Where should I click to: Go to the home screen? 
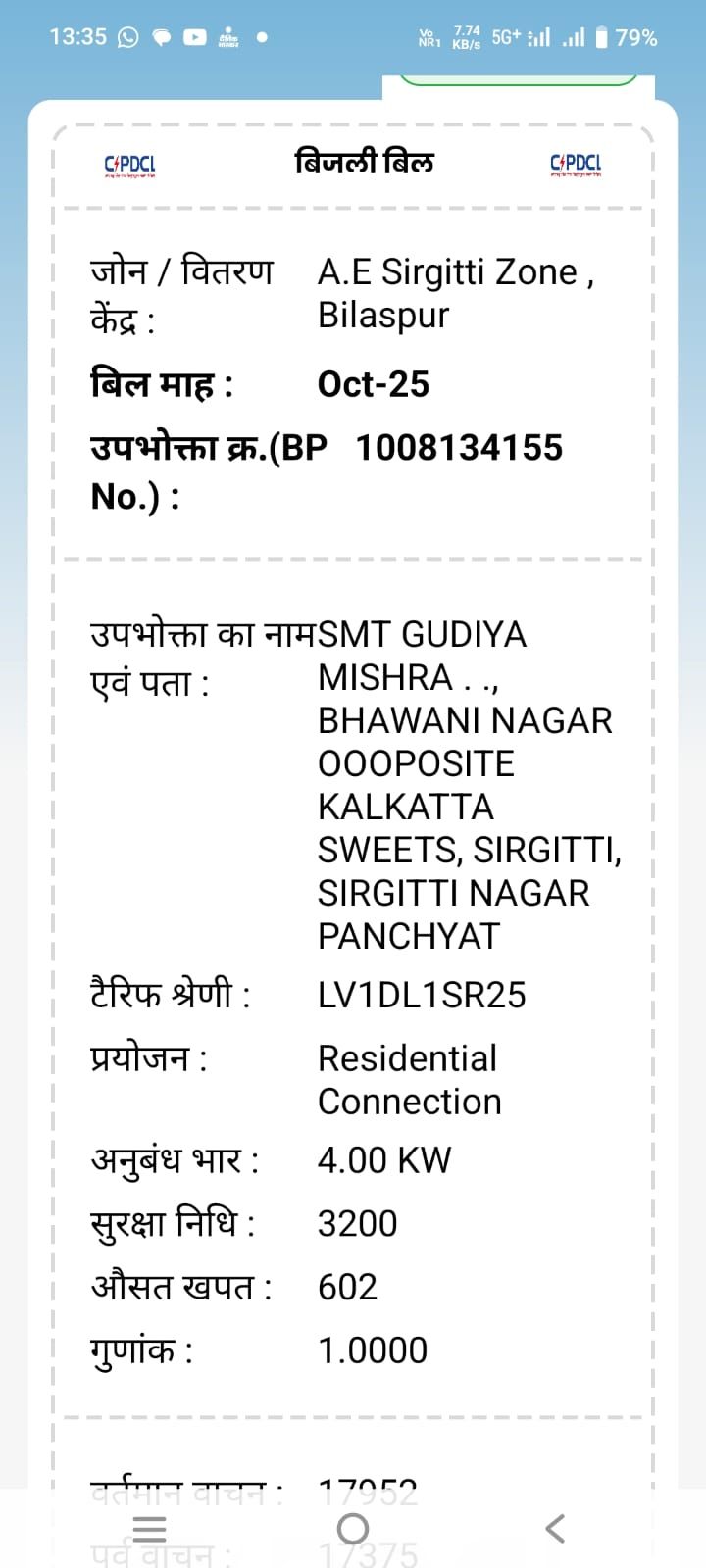point(352,1528)
